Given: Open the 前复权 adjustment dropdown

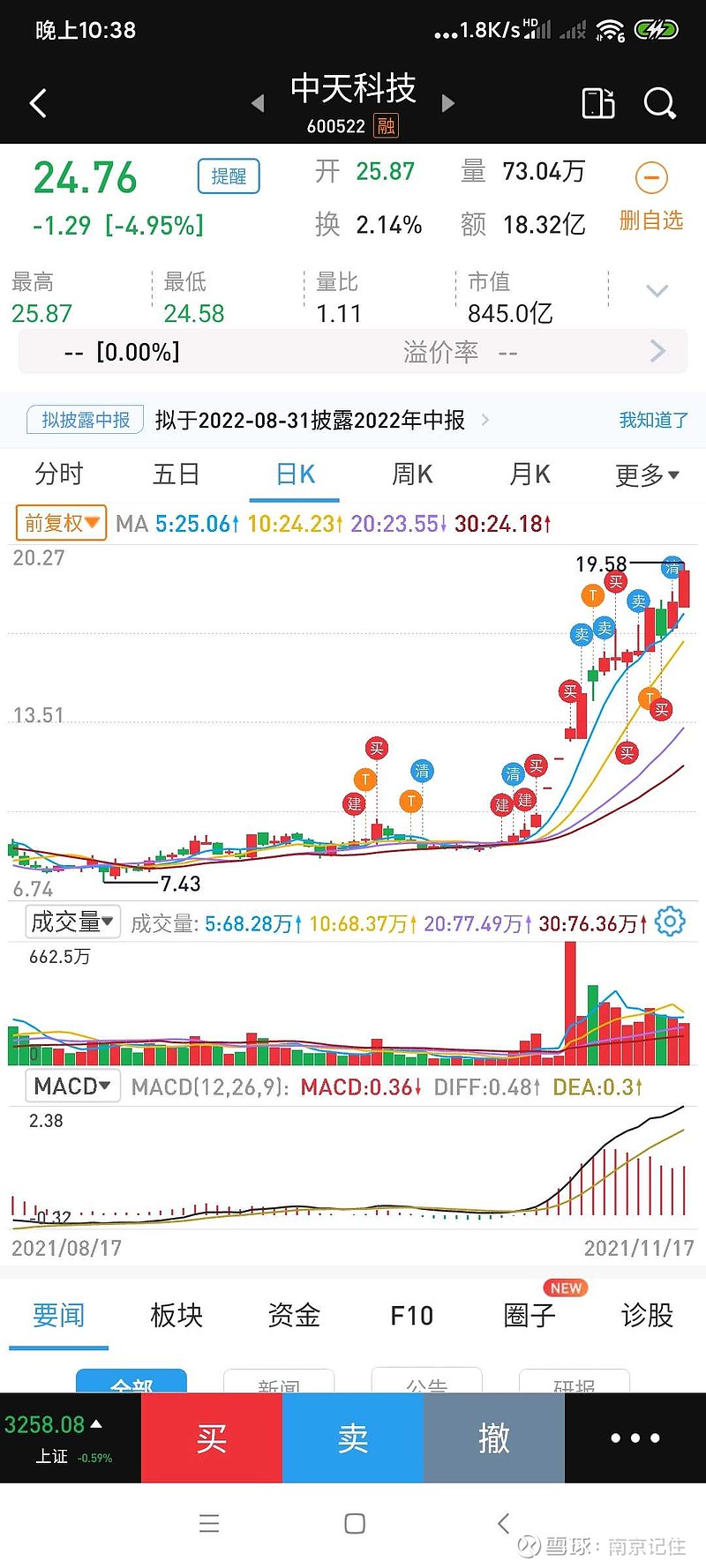Looking at the screenshot, I should coord(60,522).
